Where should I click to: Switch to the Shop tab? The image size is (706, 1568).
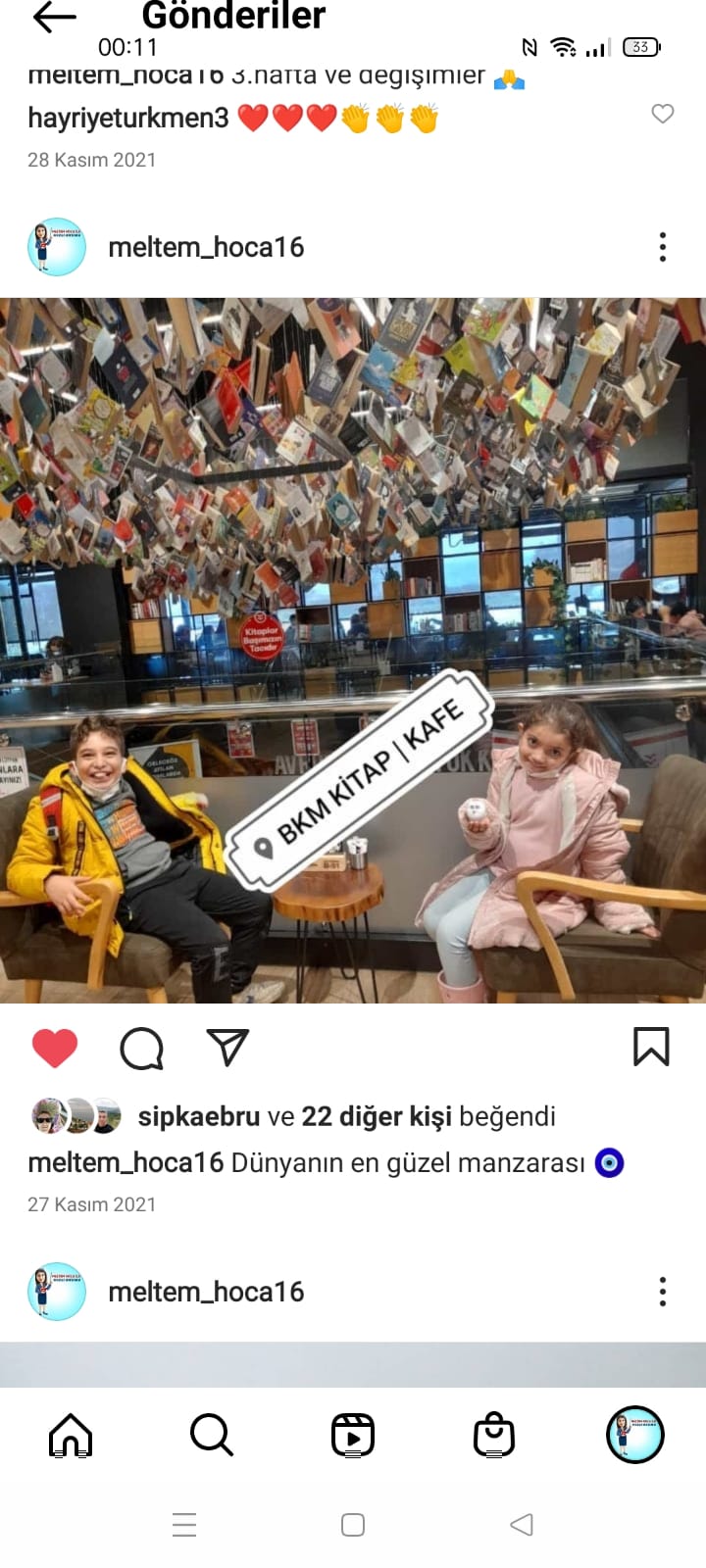494,1436
